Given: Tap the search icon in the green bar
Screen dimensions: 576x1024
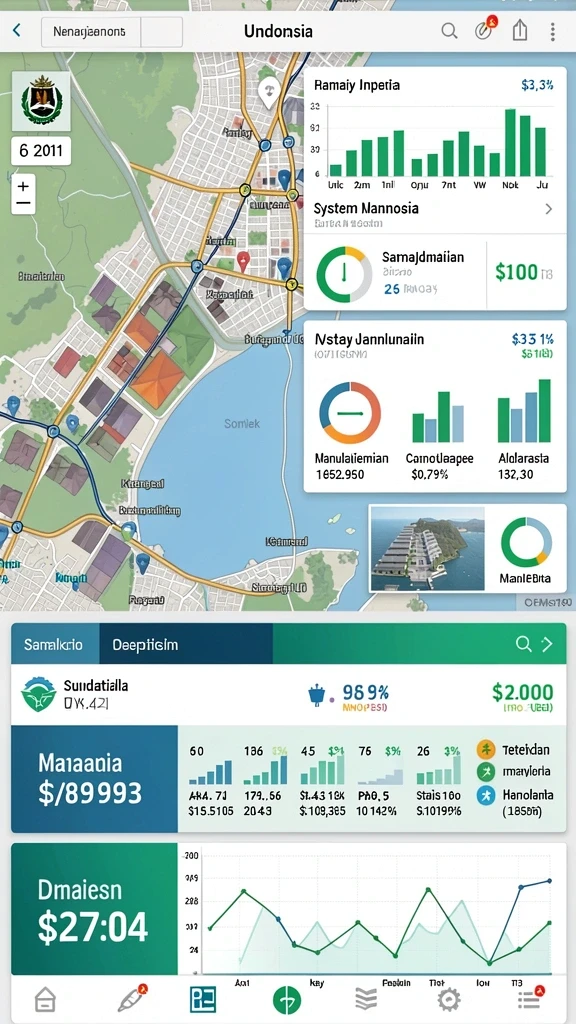Looking at the screenshot, I should (x=523, y=644).
